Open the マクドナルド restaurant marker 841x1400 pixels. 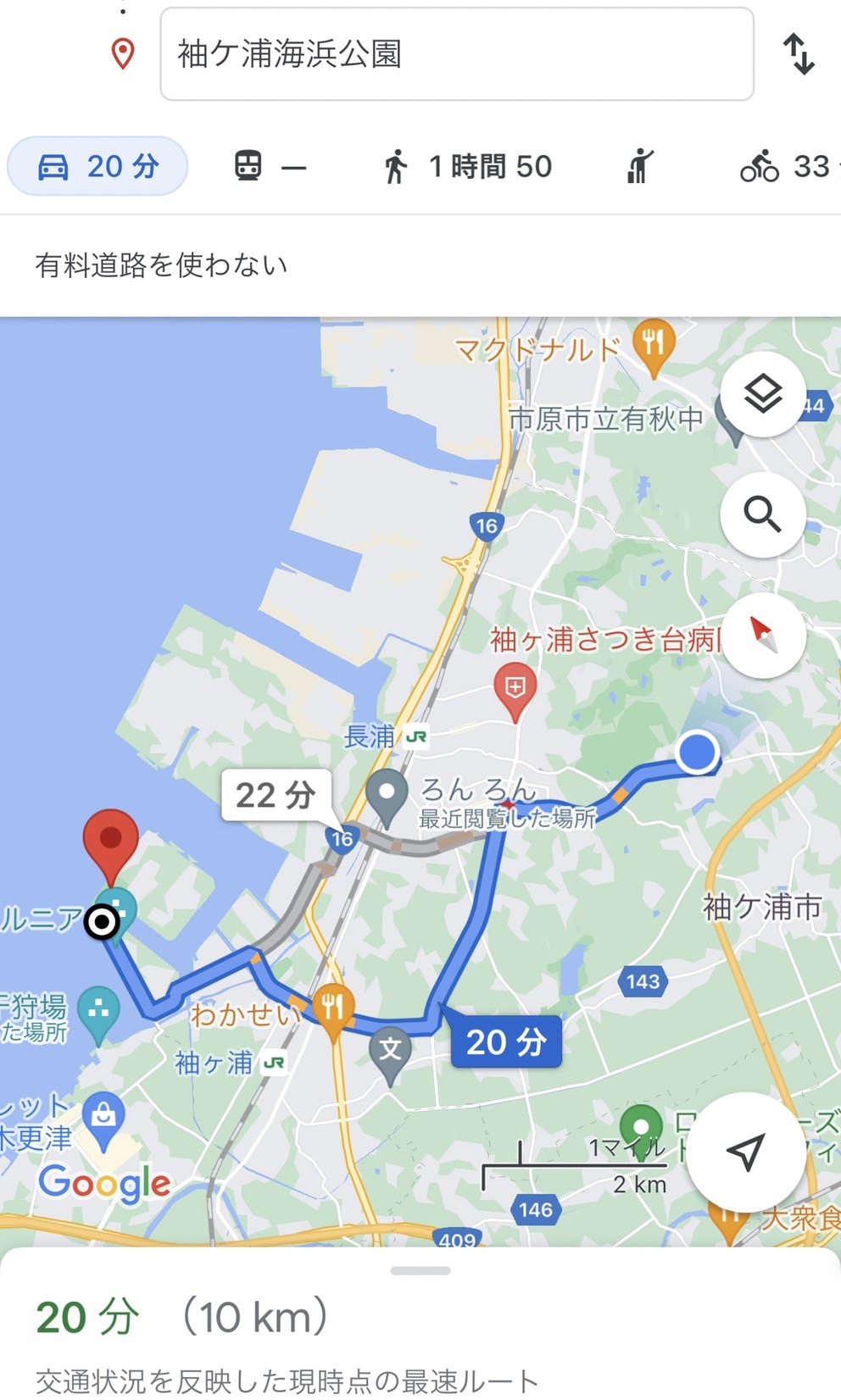click(x=653, y=344)
